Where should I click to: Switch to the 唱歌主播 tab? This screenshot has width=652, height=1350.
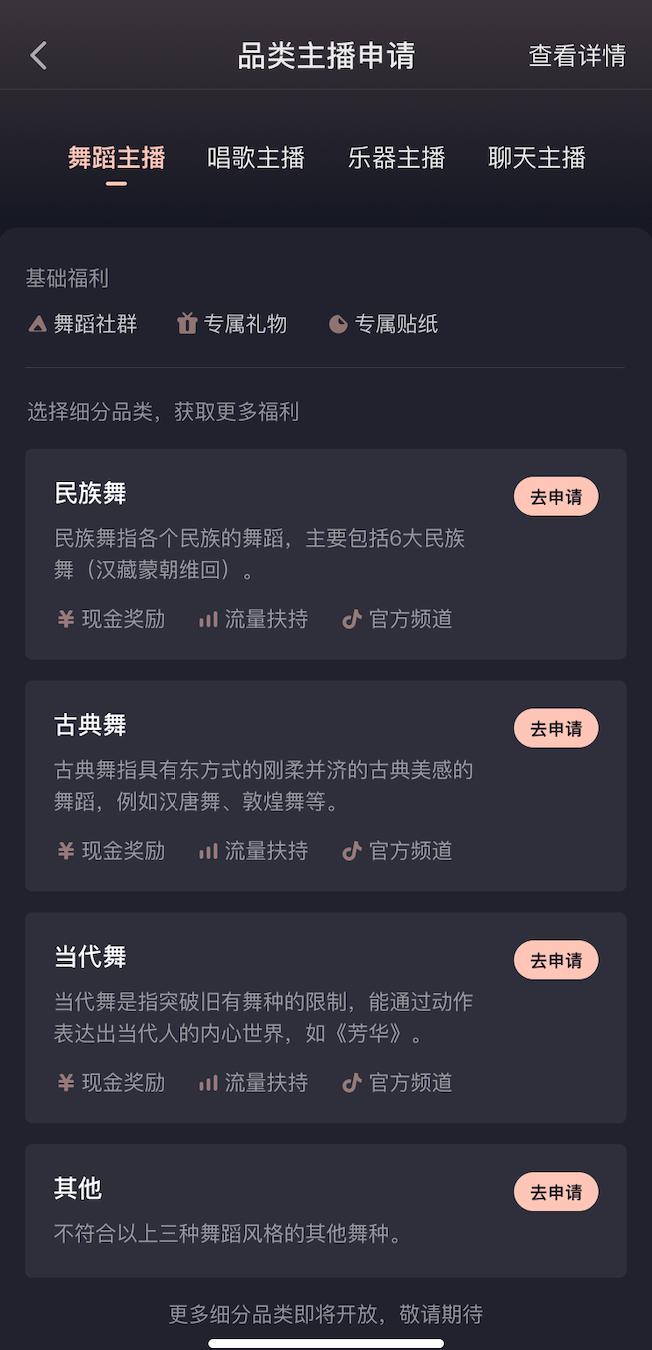coord(256,158)
